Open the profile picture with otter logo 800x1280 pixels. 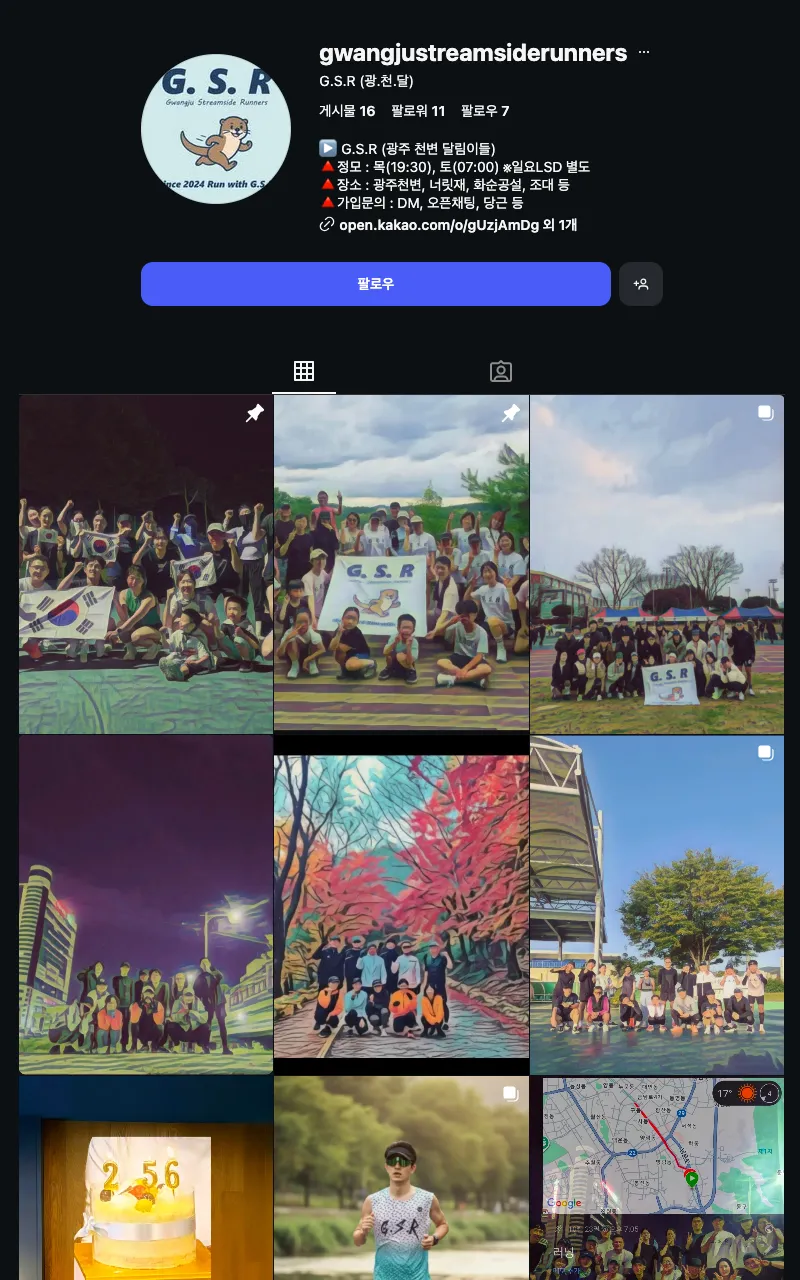[216, 129]
